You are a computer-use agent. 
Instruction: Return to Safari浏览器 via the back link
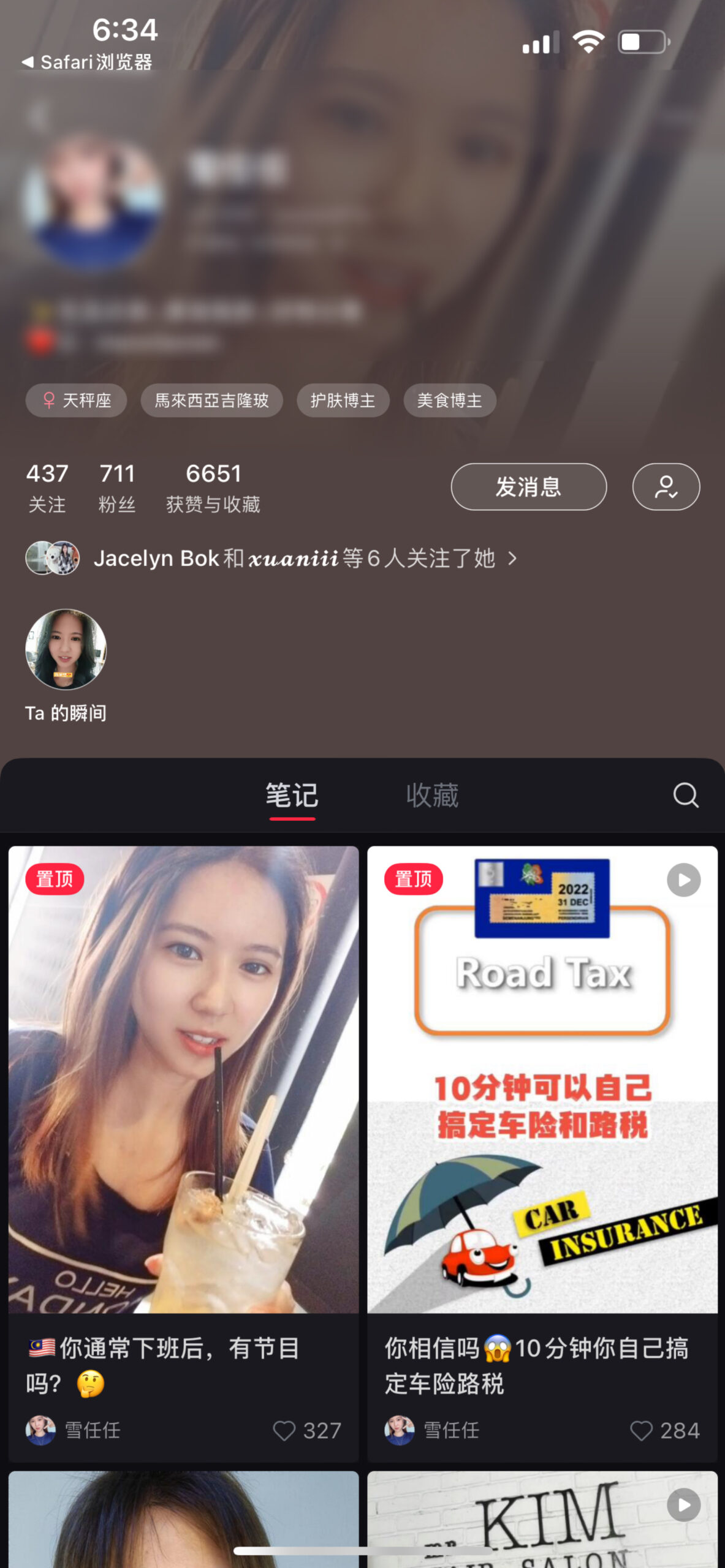[x=87, y=62]
